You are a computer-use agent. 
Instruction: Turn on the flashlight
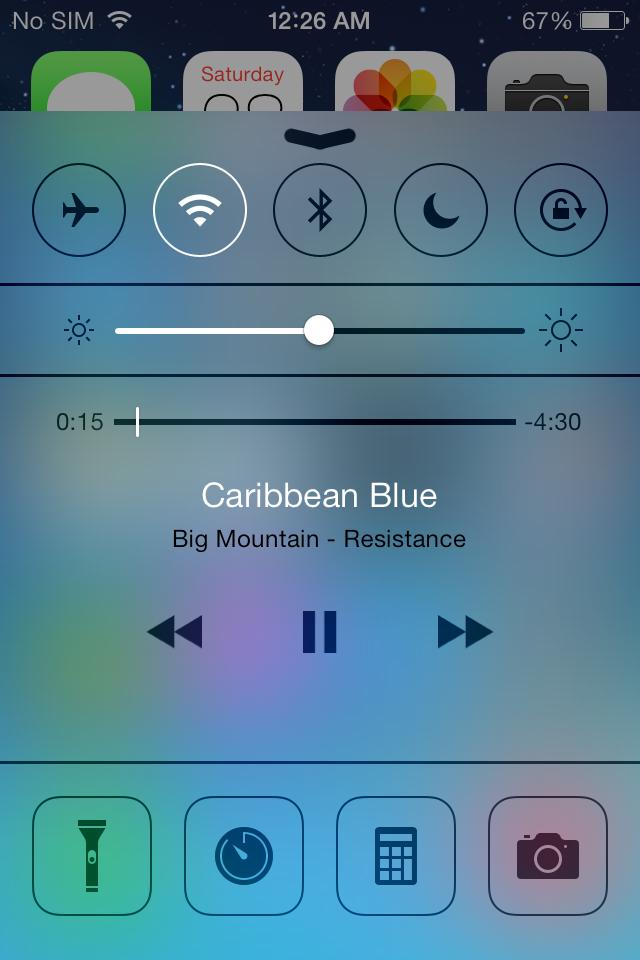92,856
